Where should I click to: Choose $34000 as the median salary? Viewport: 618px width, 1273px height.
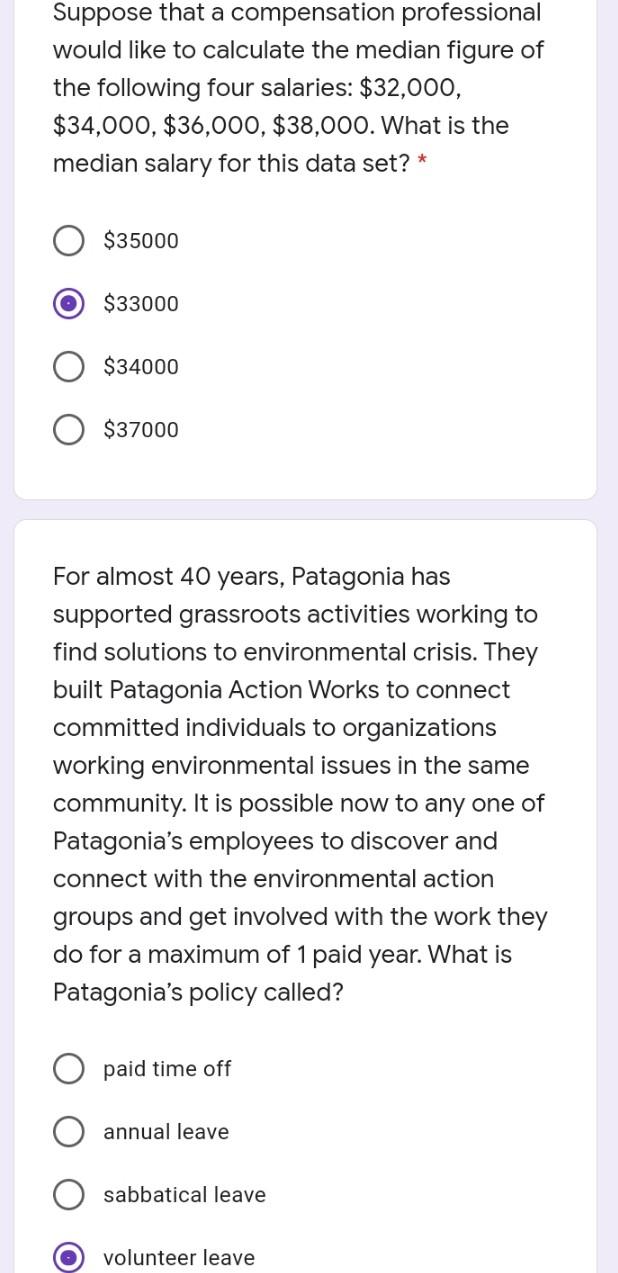pos(68,367)
